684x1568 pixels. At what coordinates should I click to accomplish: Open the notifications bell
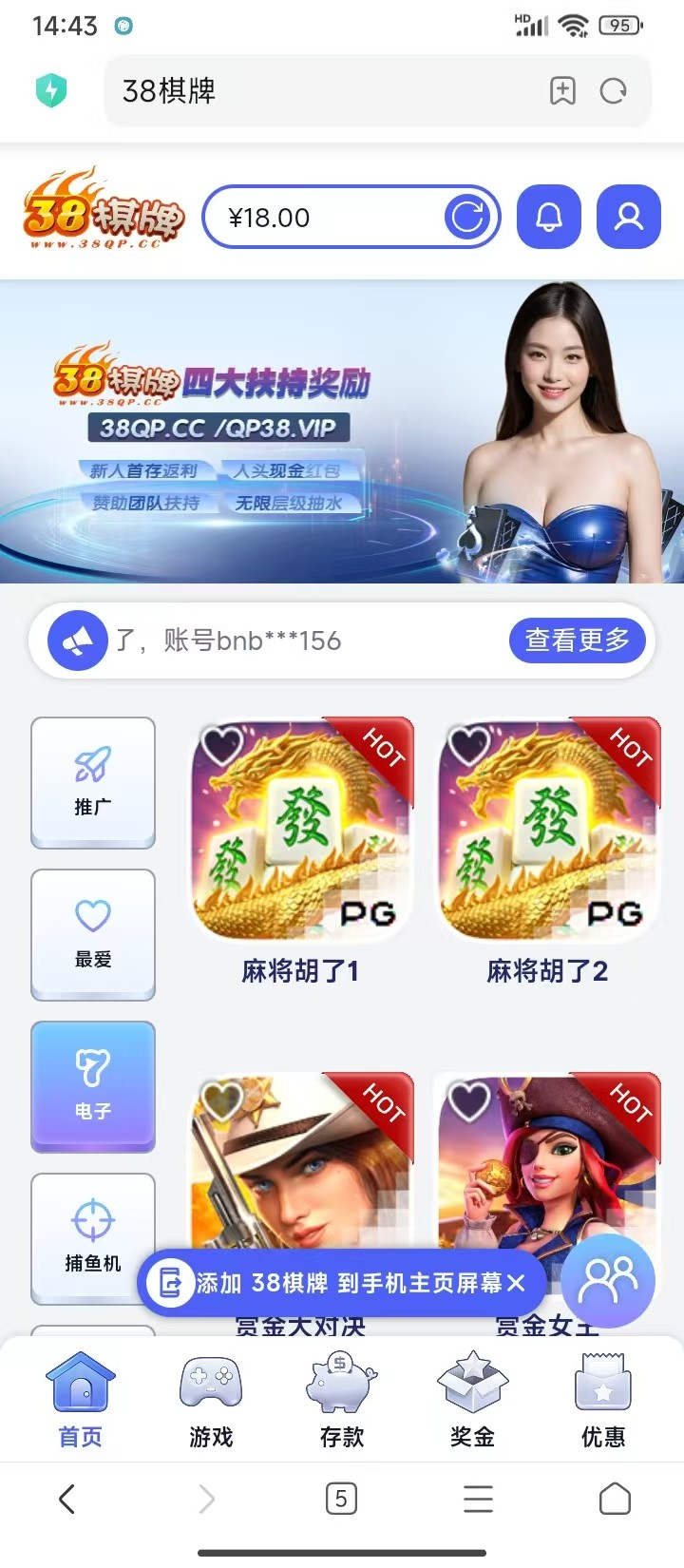[548, 218]
